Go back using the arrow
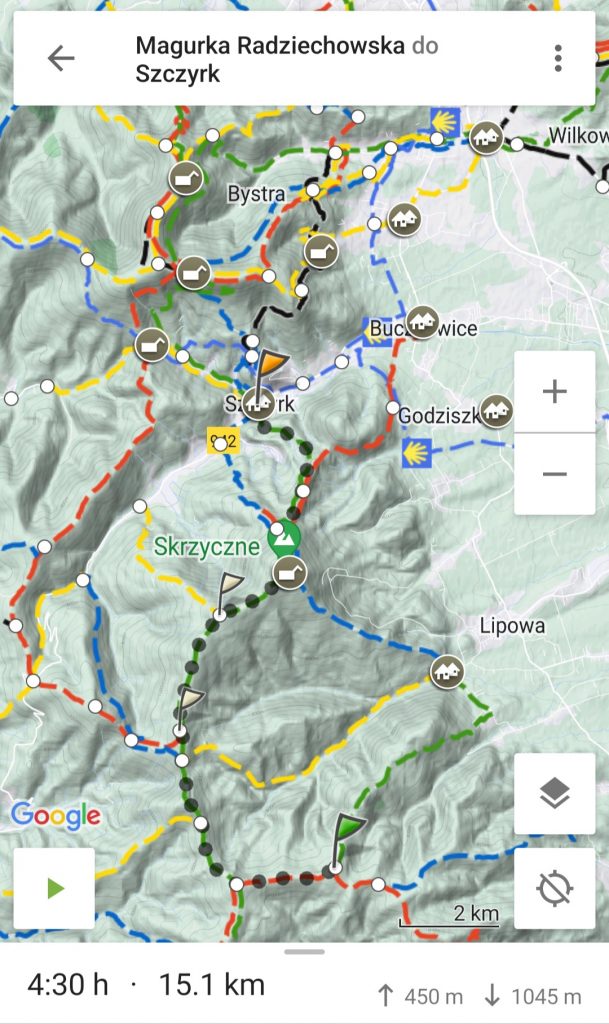 point(61,58)
